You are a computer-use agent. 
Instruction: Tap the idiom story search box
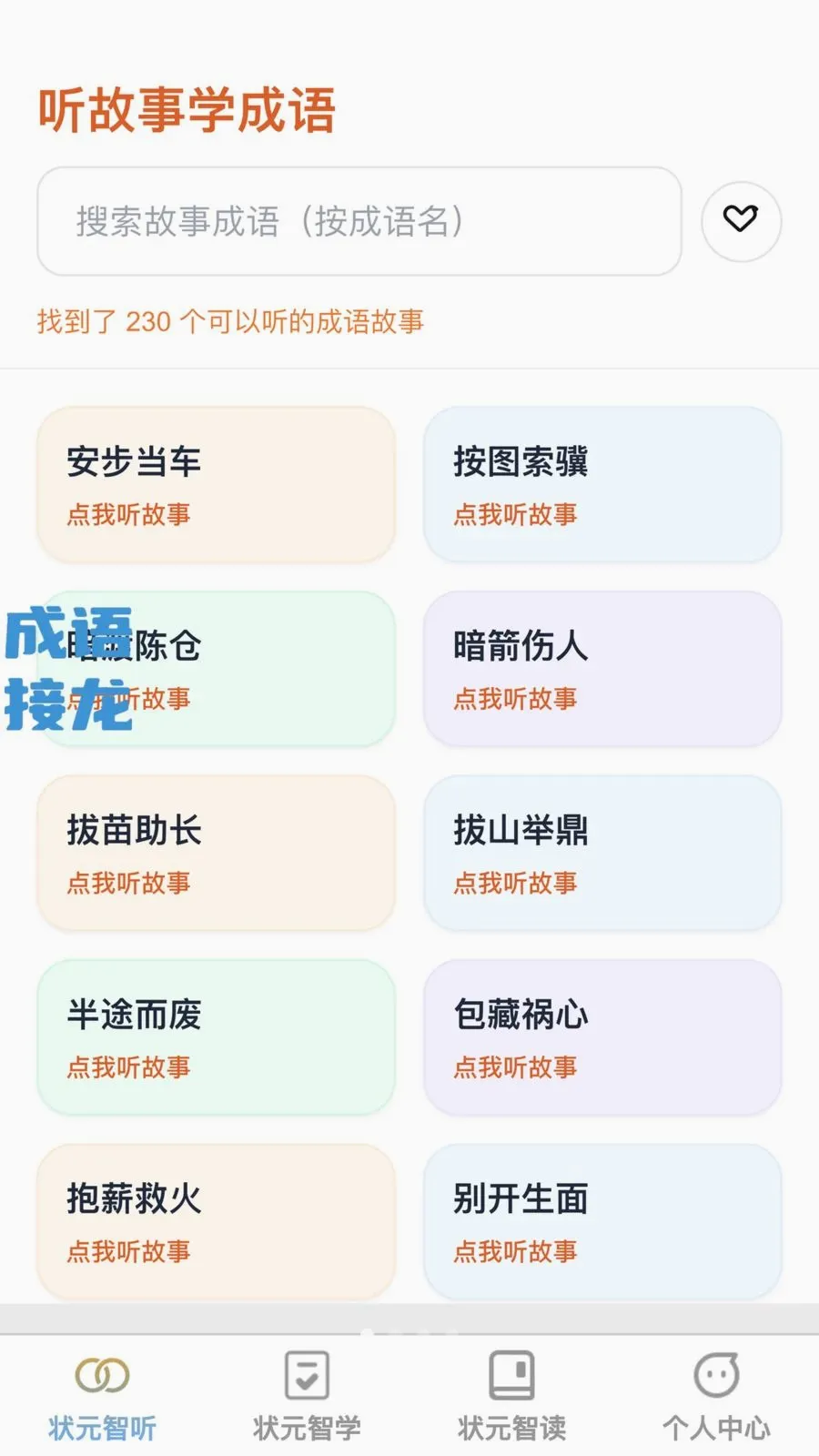tap(359, 221)
